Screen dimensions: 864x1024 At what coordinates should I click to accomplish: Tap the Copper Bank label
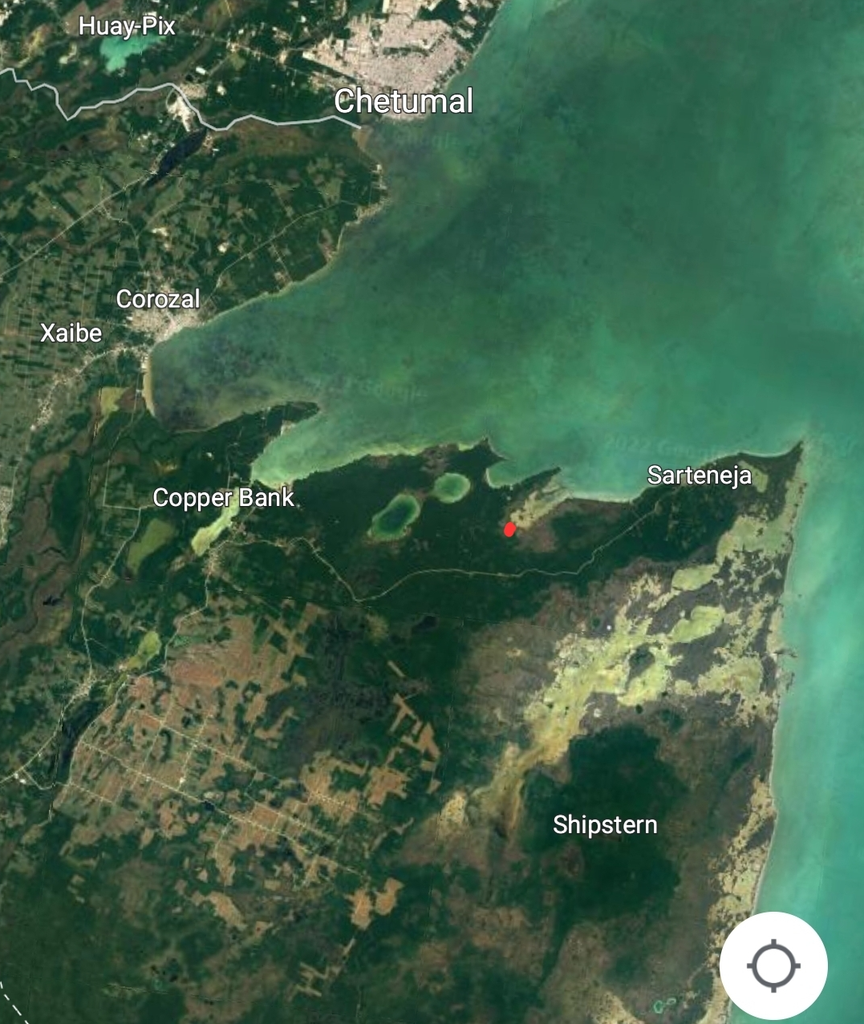(x=224, y=497)
